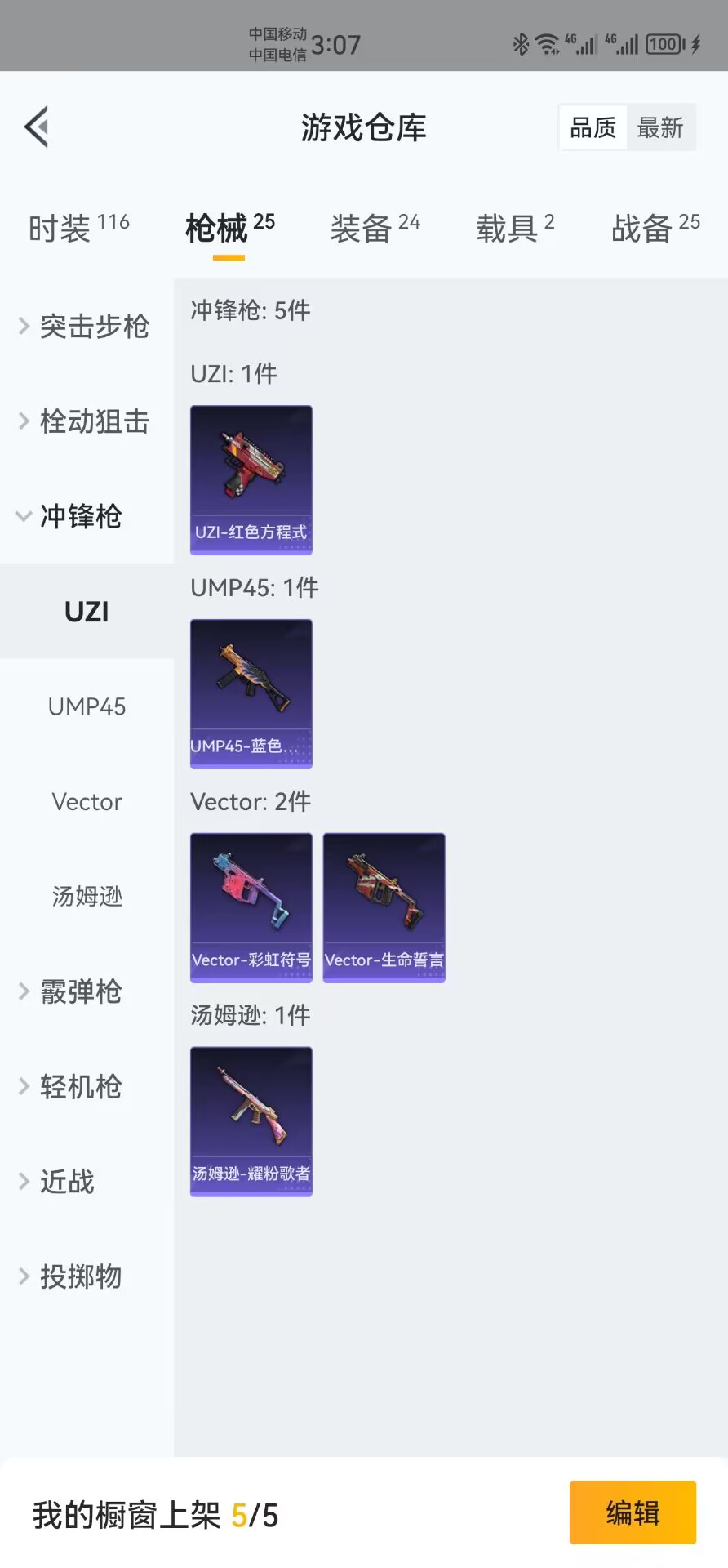Screen dimensions: 728x1568
Task: Go back from 游戏仓库
Action: click(x=37, y=127)
